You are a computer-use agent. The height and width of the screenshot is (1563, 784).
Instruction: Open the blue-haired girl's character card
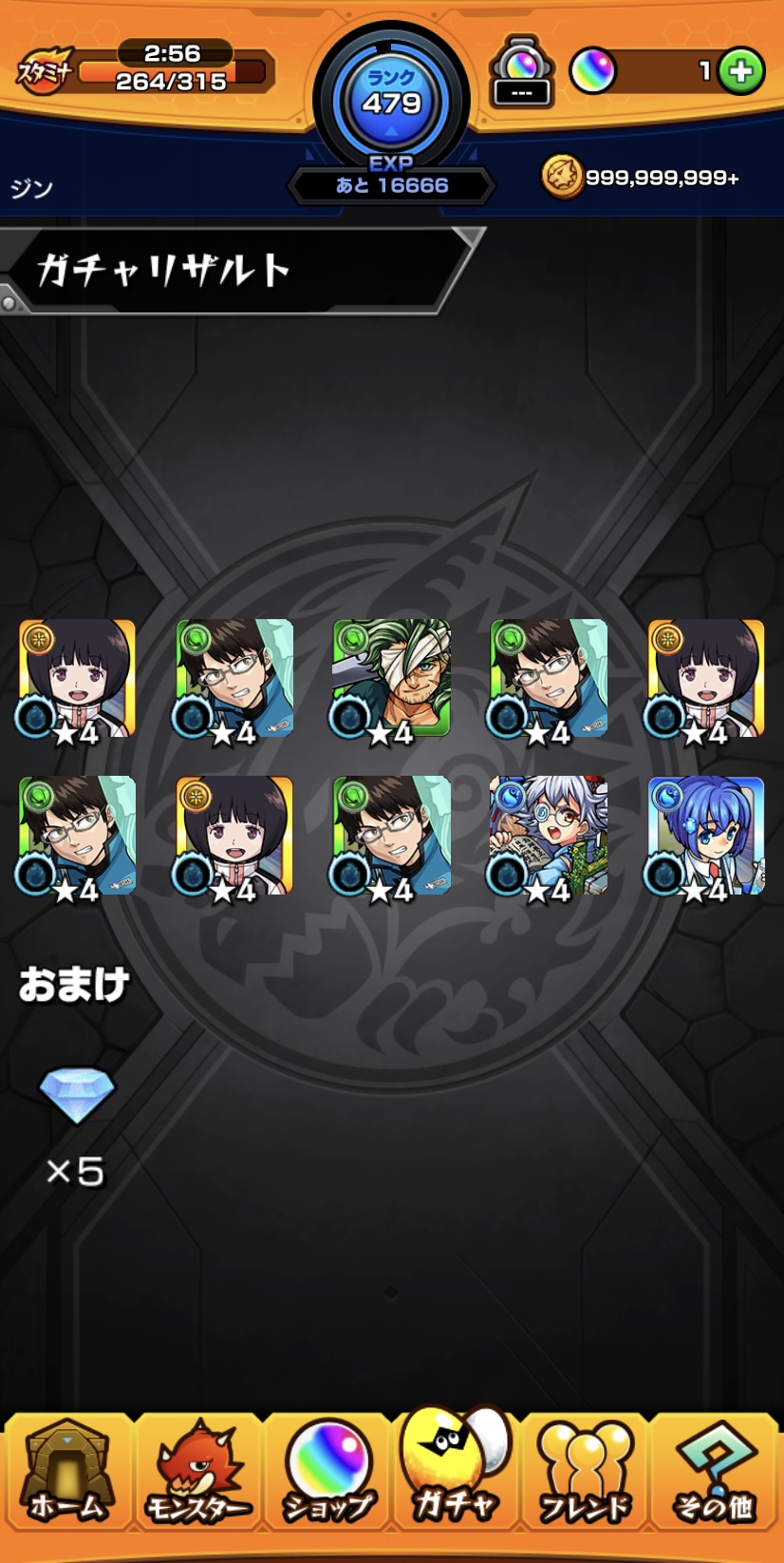[705, 836]
